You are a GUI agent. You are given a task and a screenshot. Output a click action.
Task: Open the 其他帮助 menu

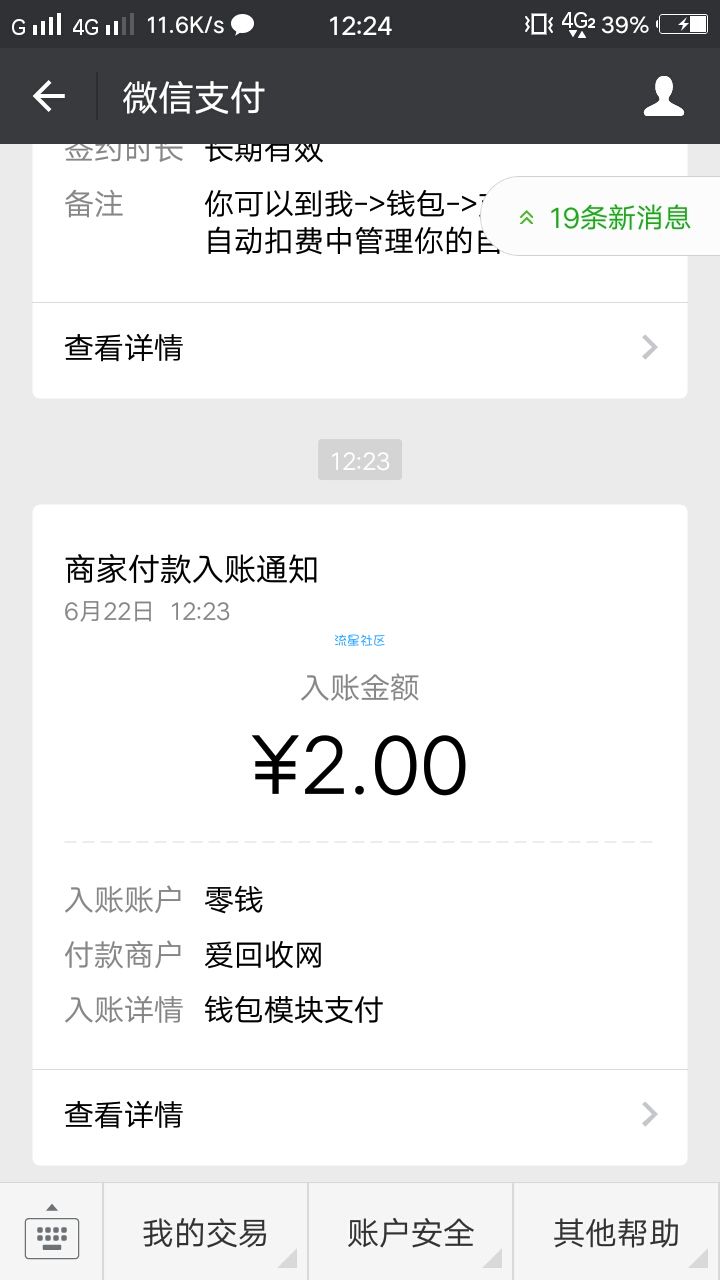coord(617,1232)
